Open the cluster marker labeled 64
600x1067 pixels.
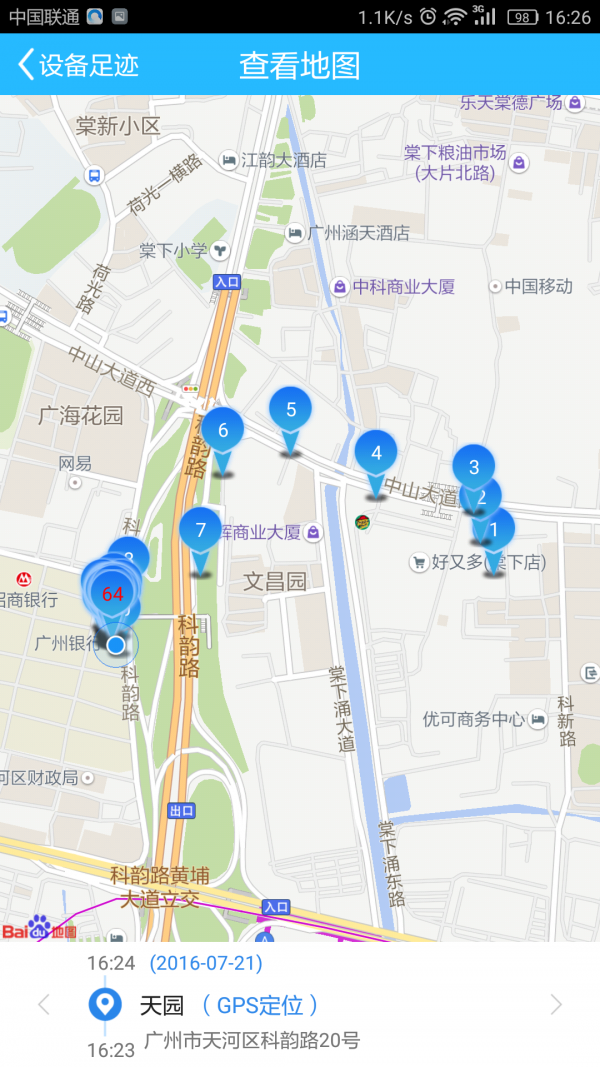click(112, 595)
